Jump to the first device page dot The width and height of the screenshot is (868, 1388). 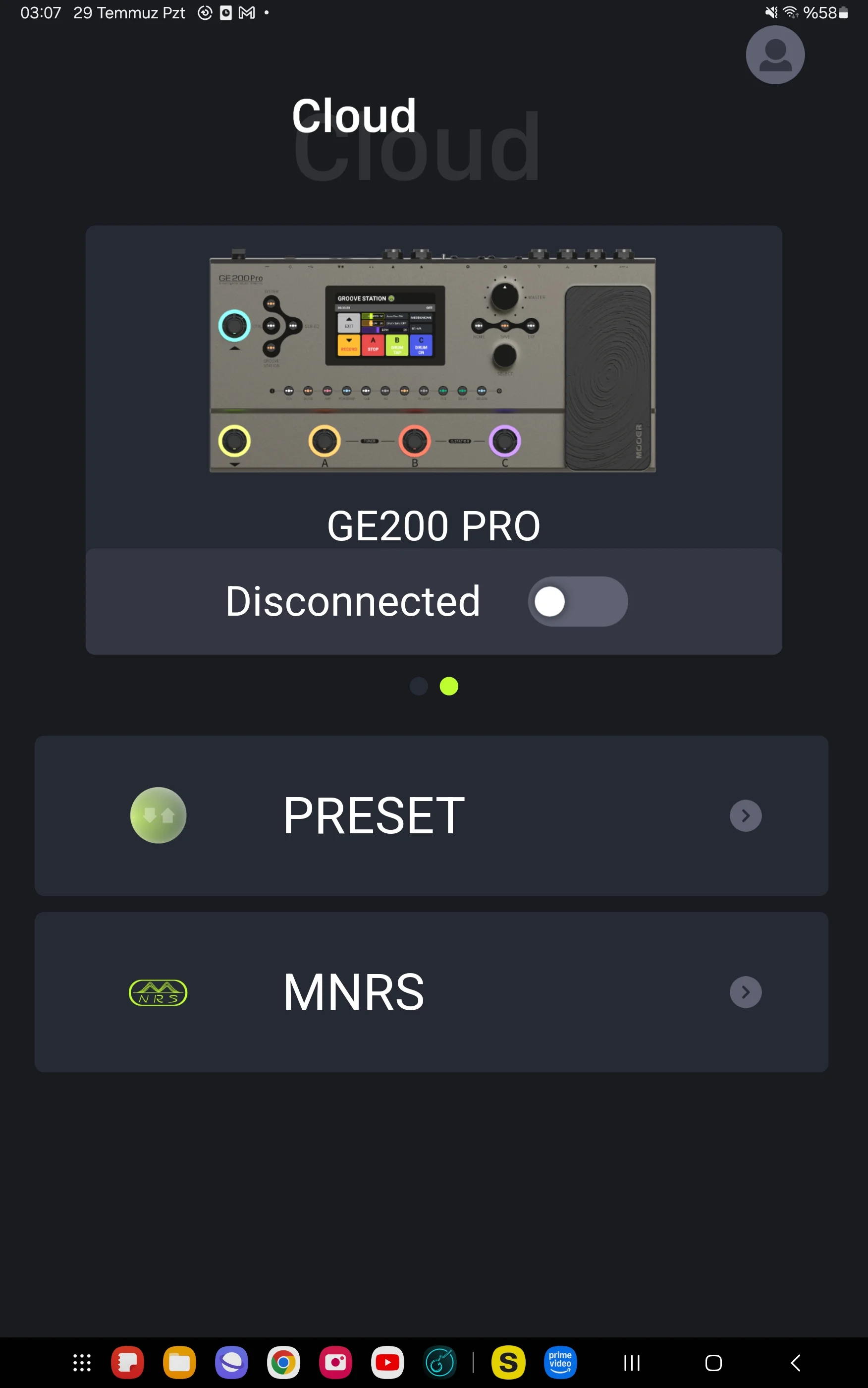point(419,686)
